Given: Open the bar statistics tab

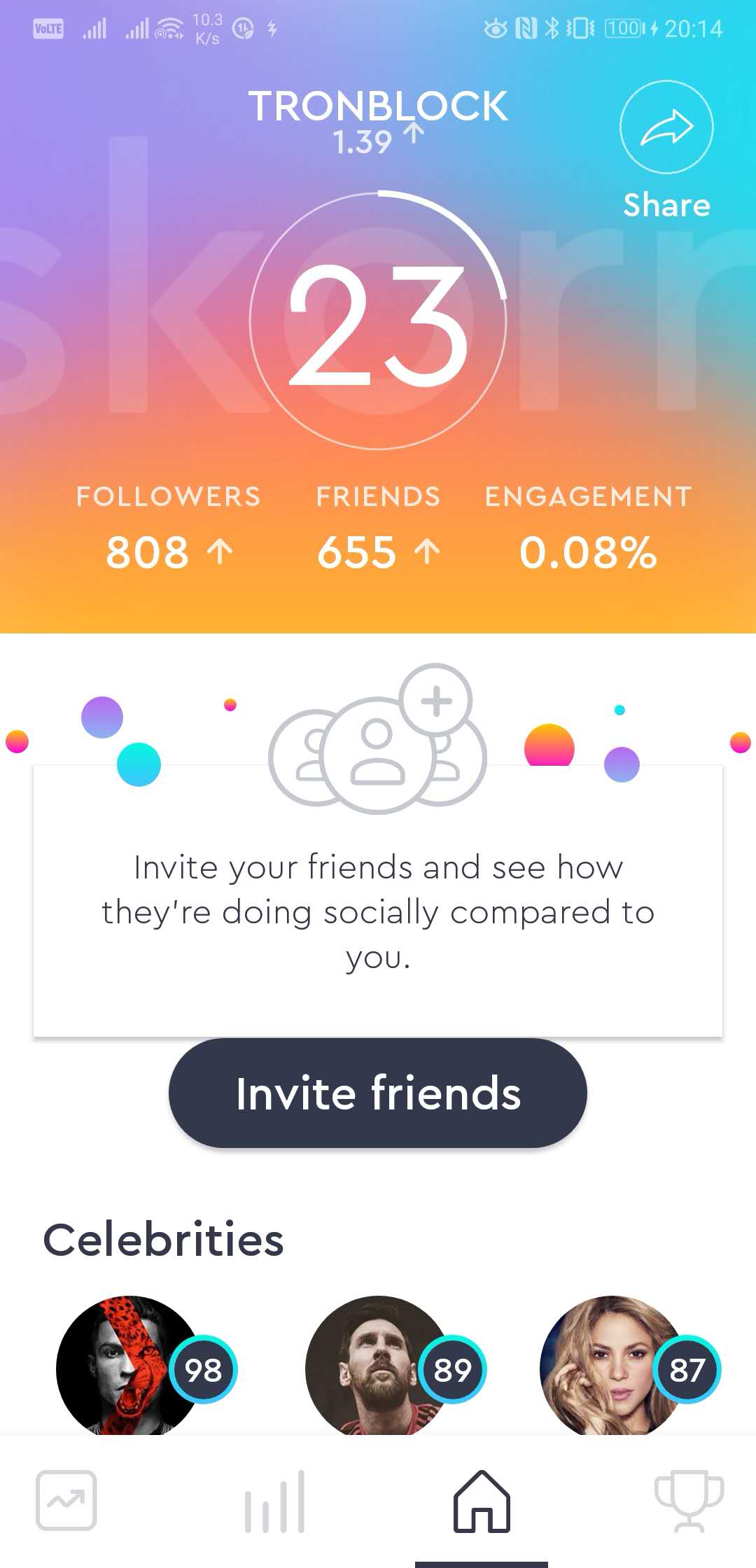Looking at the screenshot, I should click(x=274, y=1500).
